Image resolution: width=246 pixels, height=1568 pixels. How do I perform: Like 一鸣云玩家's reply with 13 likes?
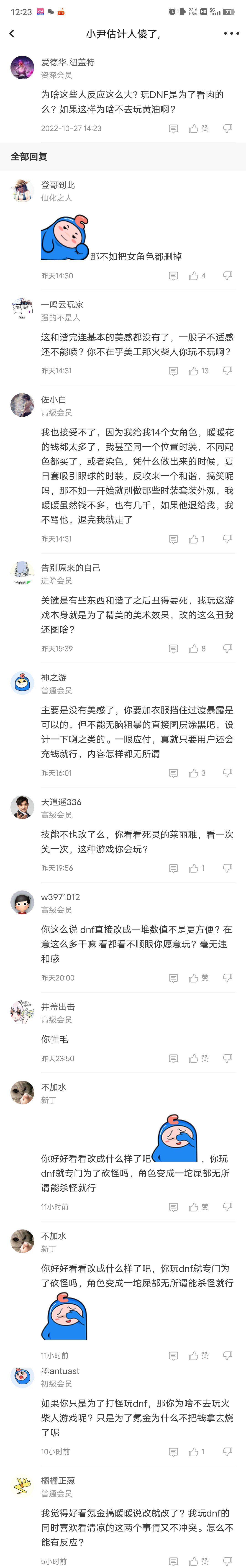[x=194, y=371]
